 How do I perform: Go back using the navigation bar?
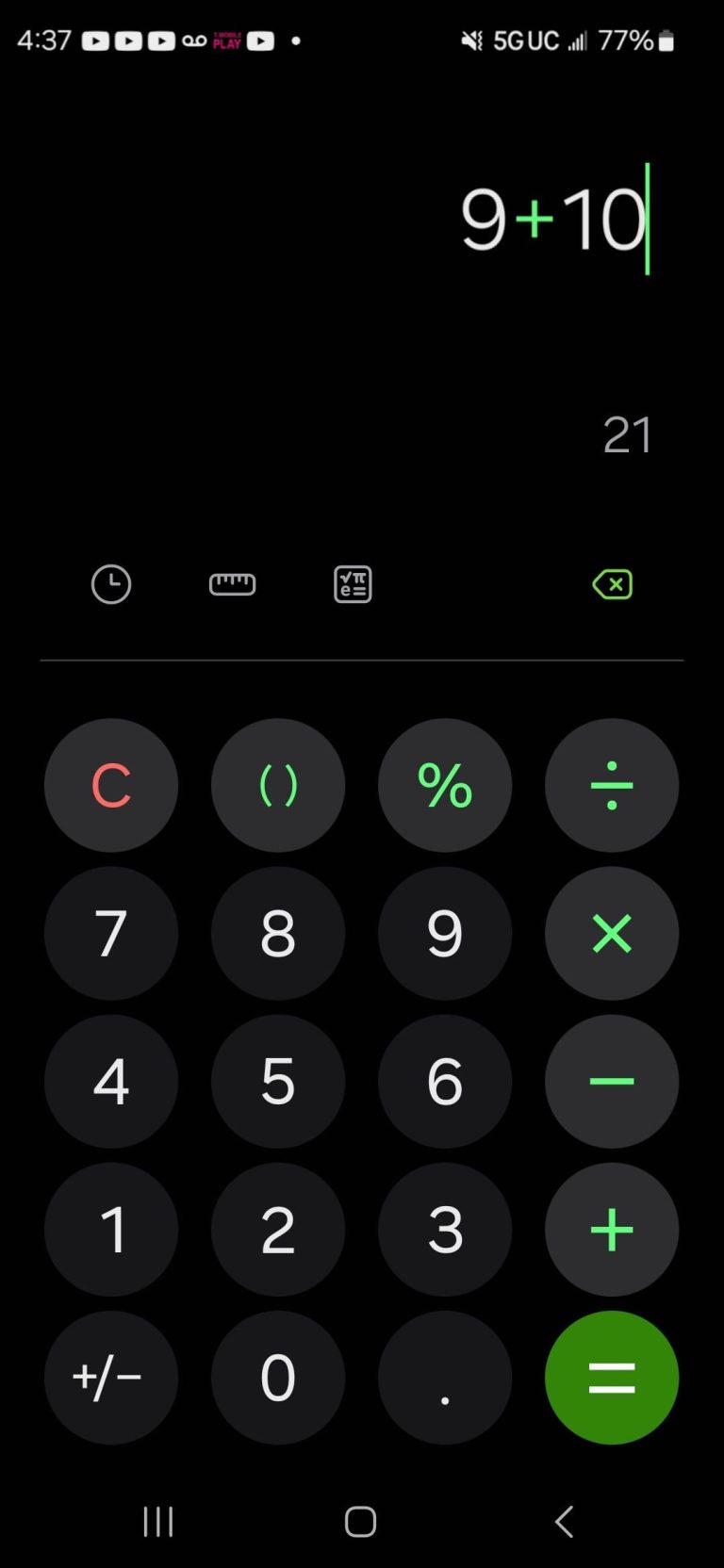tap(564, 1521)
